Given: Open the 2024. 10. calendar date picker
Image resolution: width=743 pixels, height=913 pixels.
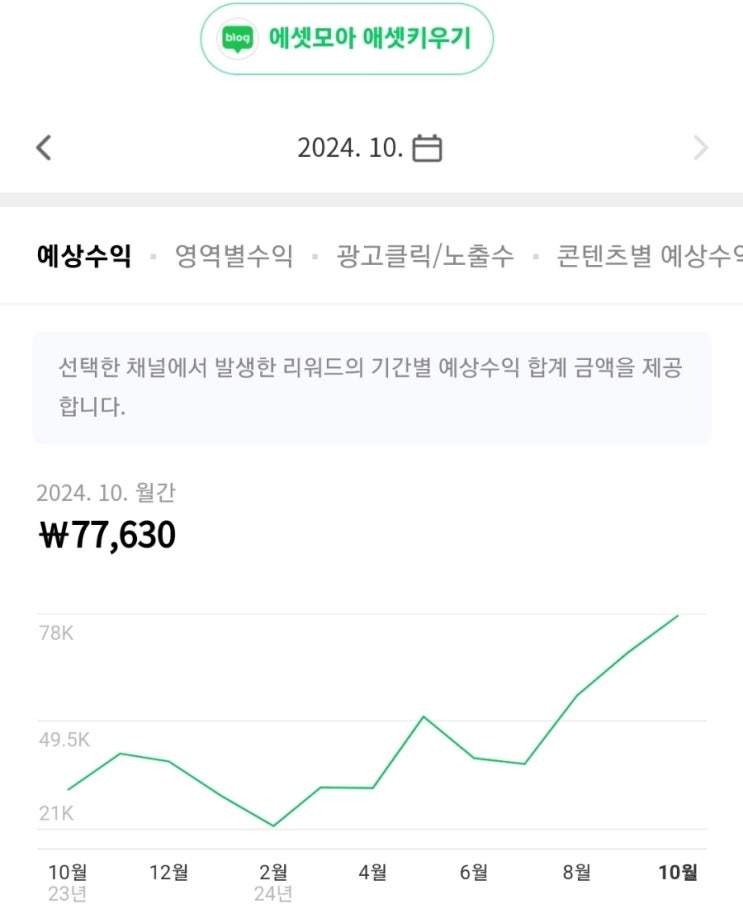Looking at the screenshot, I should click(x=370, y=148).
